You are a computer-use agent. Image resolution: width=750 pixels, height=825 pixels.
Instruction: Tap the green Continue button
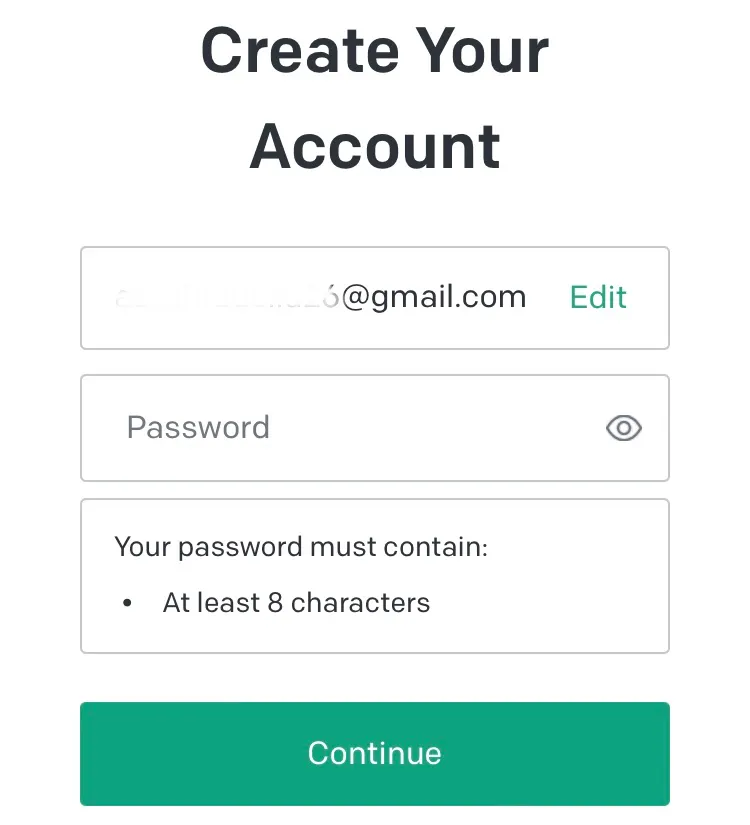coord(374,753)
